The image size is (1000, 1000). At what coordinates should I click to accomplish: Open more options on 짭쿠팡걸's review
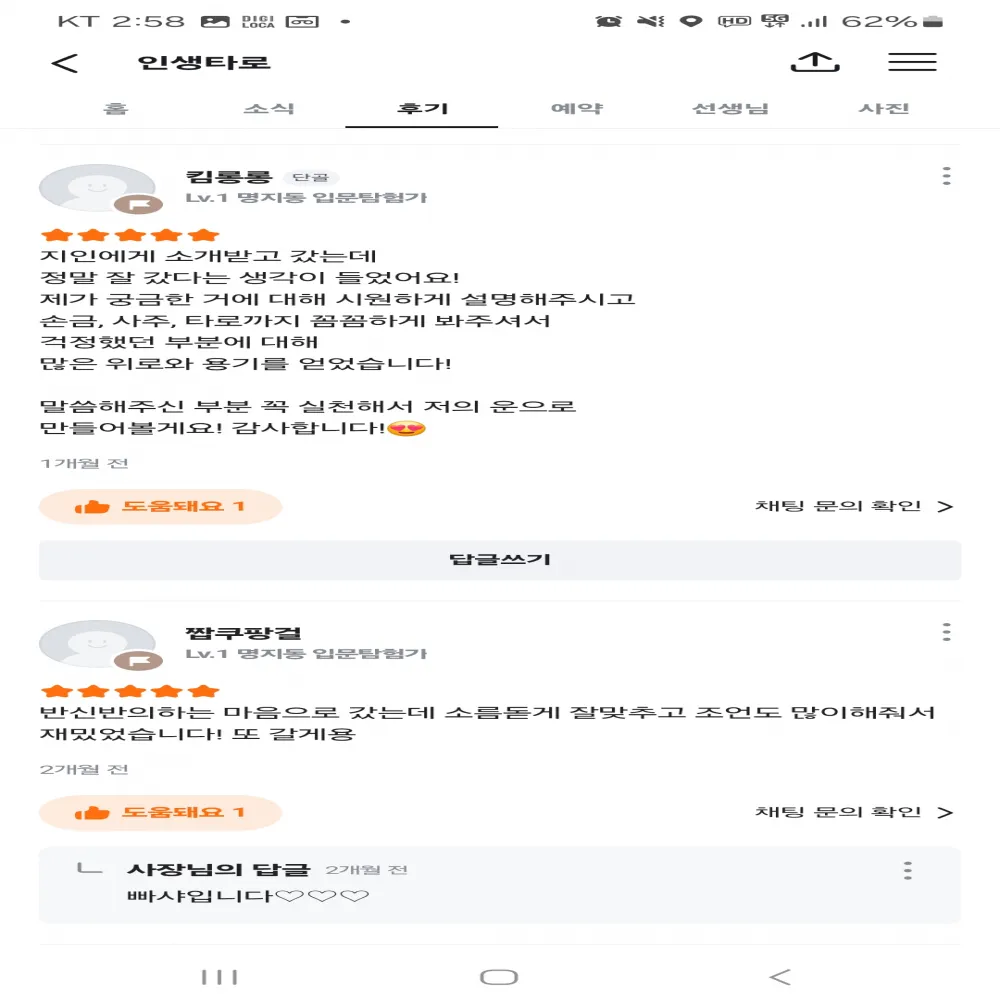(946, 632)
